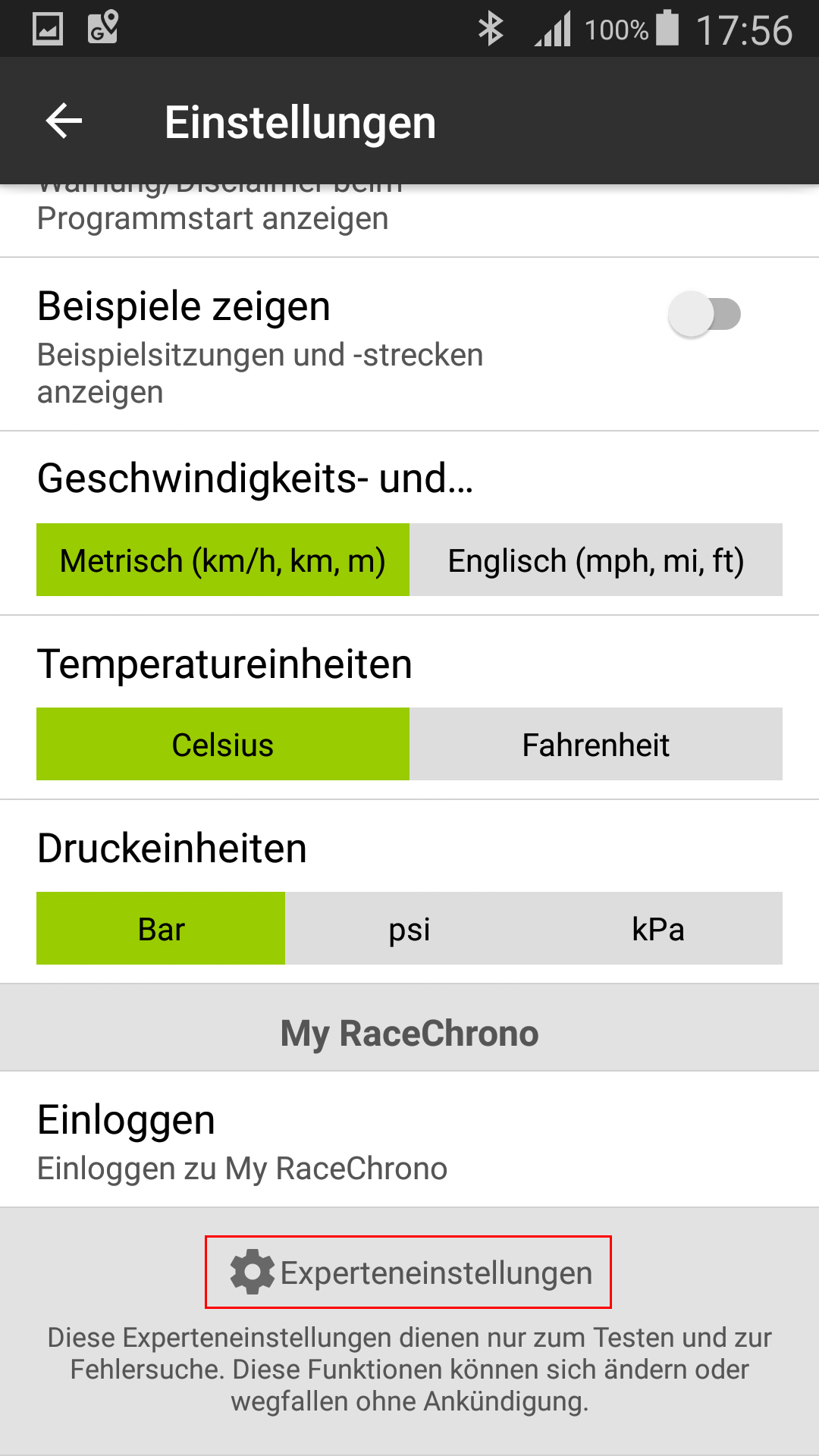Set pressure unit to psi
Image resolution: width=819 pixels, height=1456 pixels.
click(409, 929)
